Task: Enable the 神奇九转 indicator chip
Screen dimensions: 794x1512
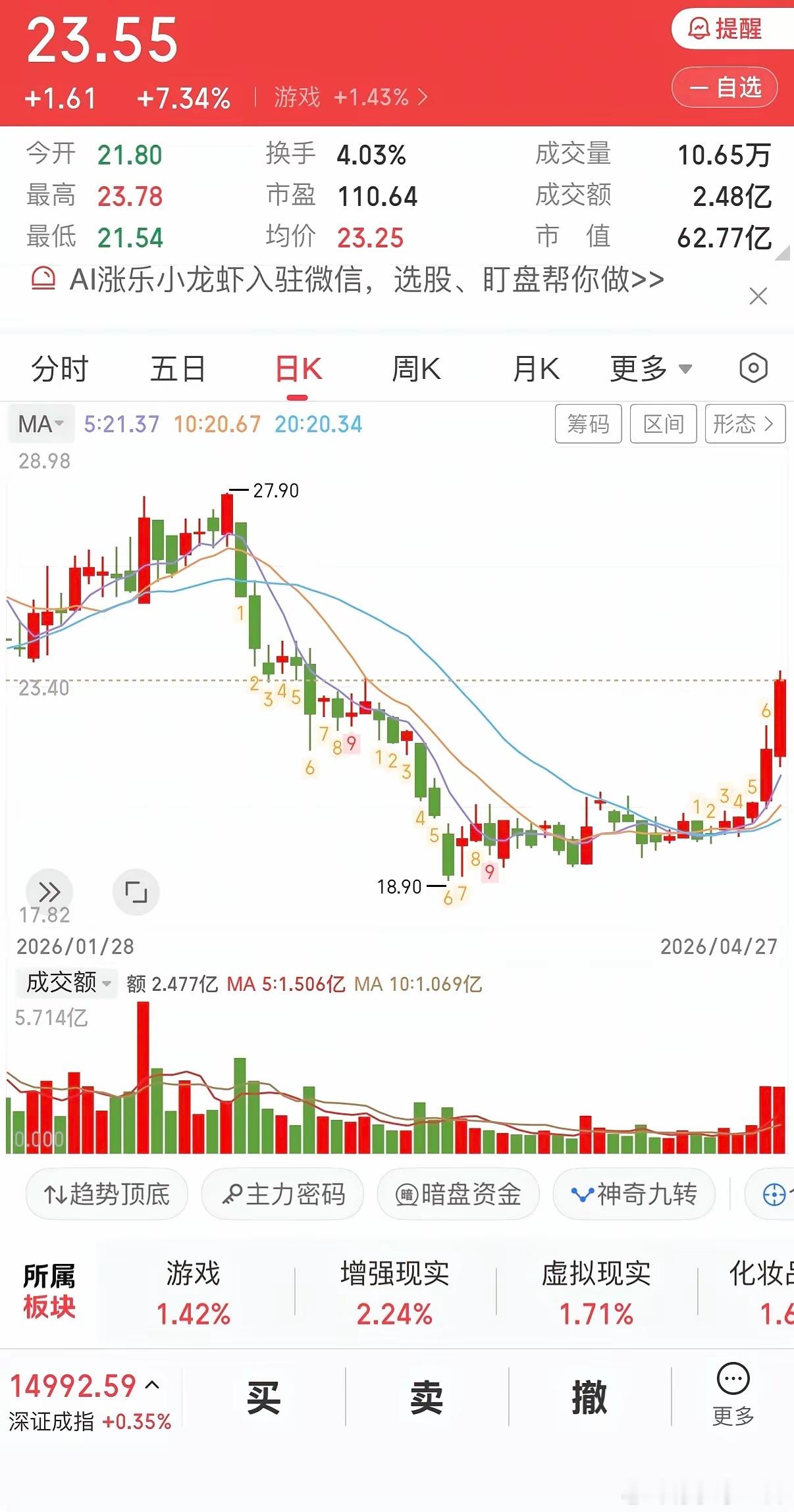Action: 634,1193
